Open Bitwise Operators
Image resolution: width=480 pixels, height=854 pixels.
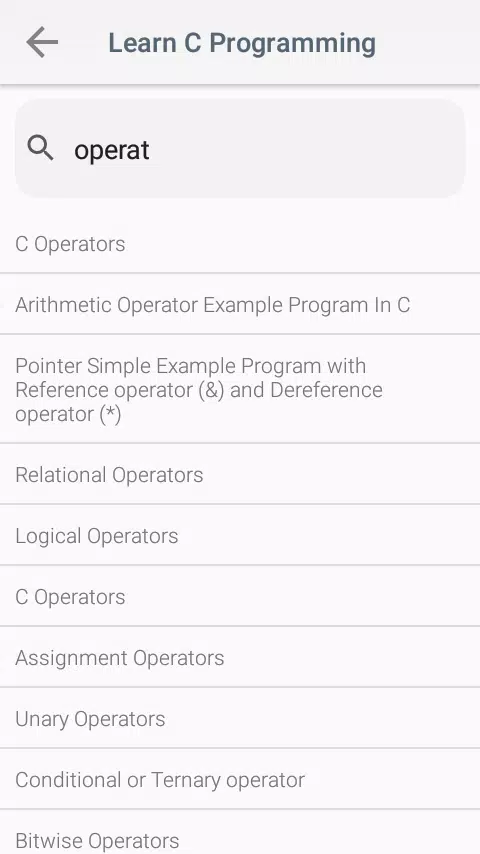coord(240,832)
